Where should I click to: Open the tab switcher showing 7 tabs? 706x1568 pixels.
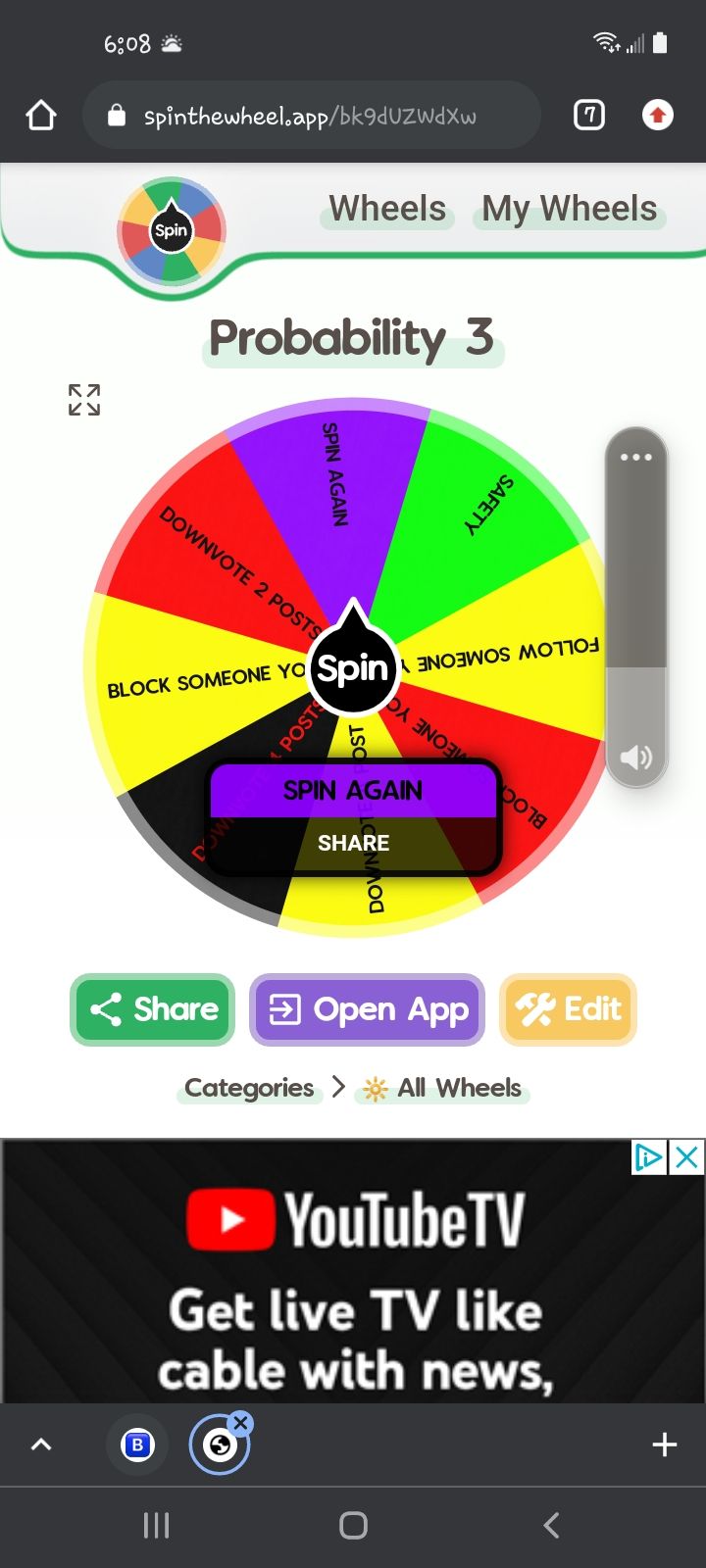click(588, 116)
